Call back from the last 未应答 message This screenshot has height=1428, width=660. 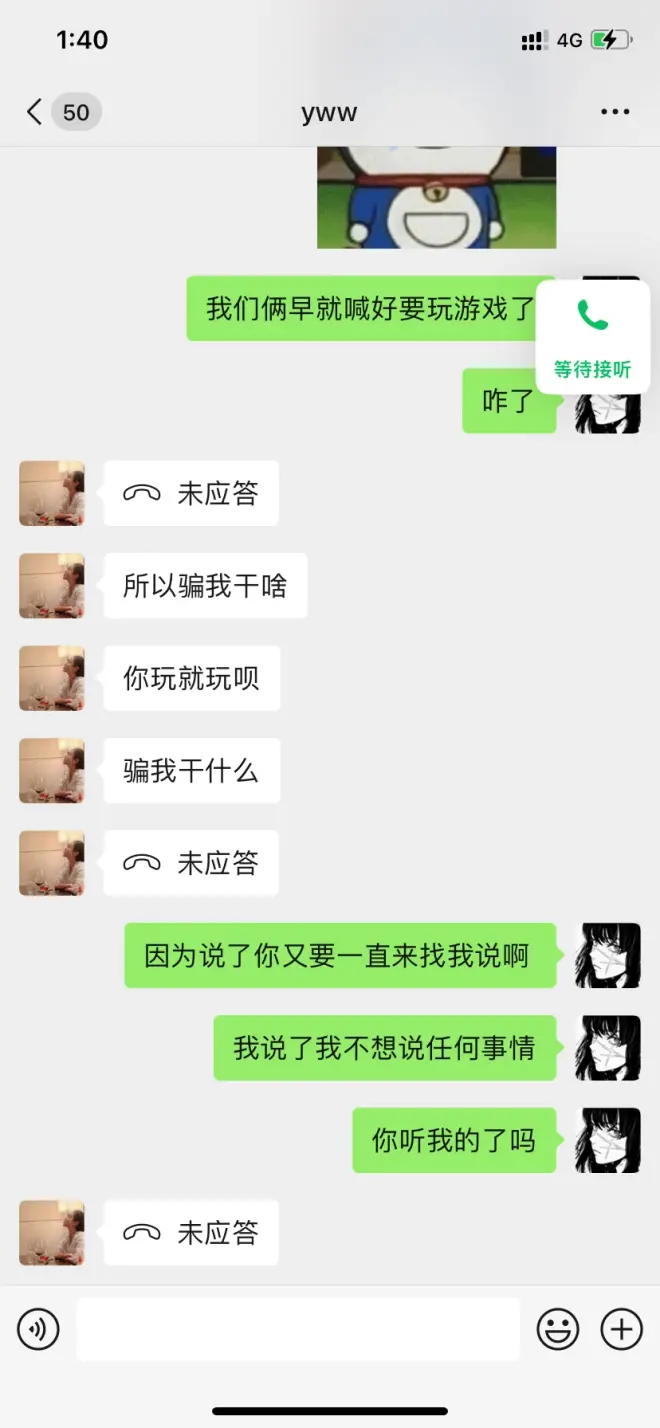point(191,1233)
